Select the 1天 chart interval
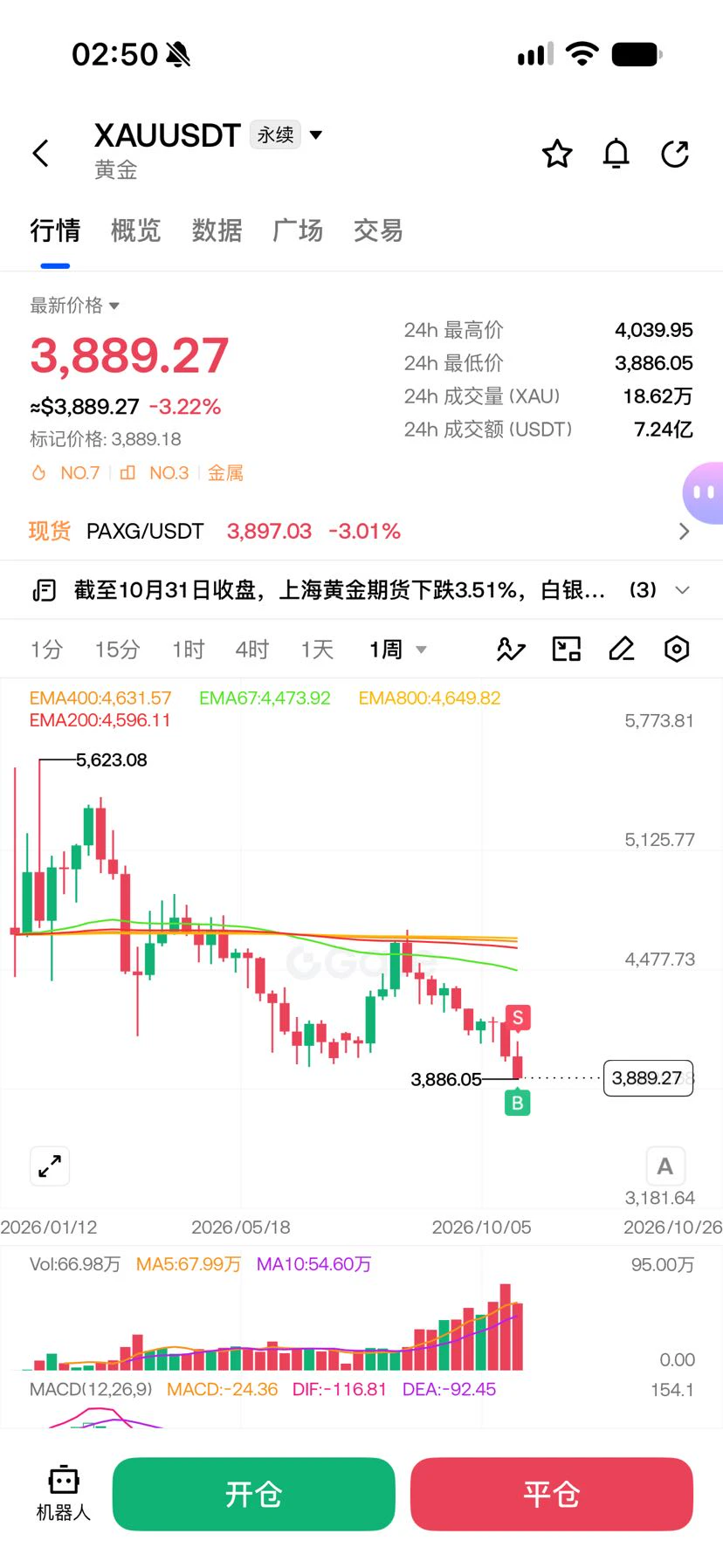 tap(317, 650)
